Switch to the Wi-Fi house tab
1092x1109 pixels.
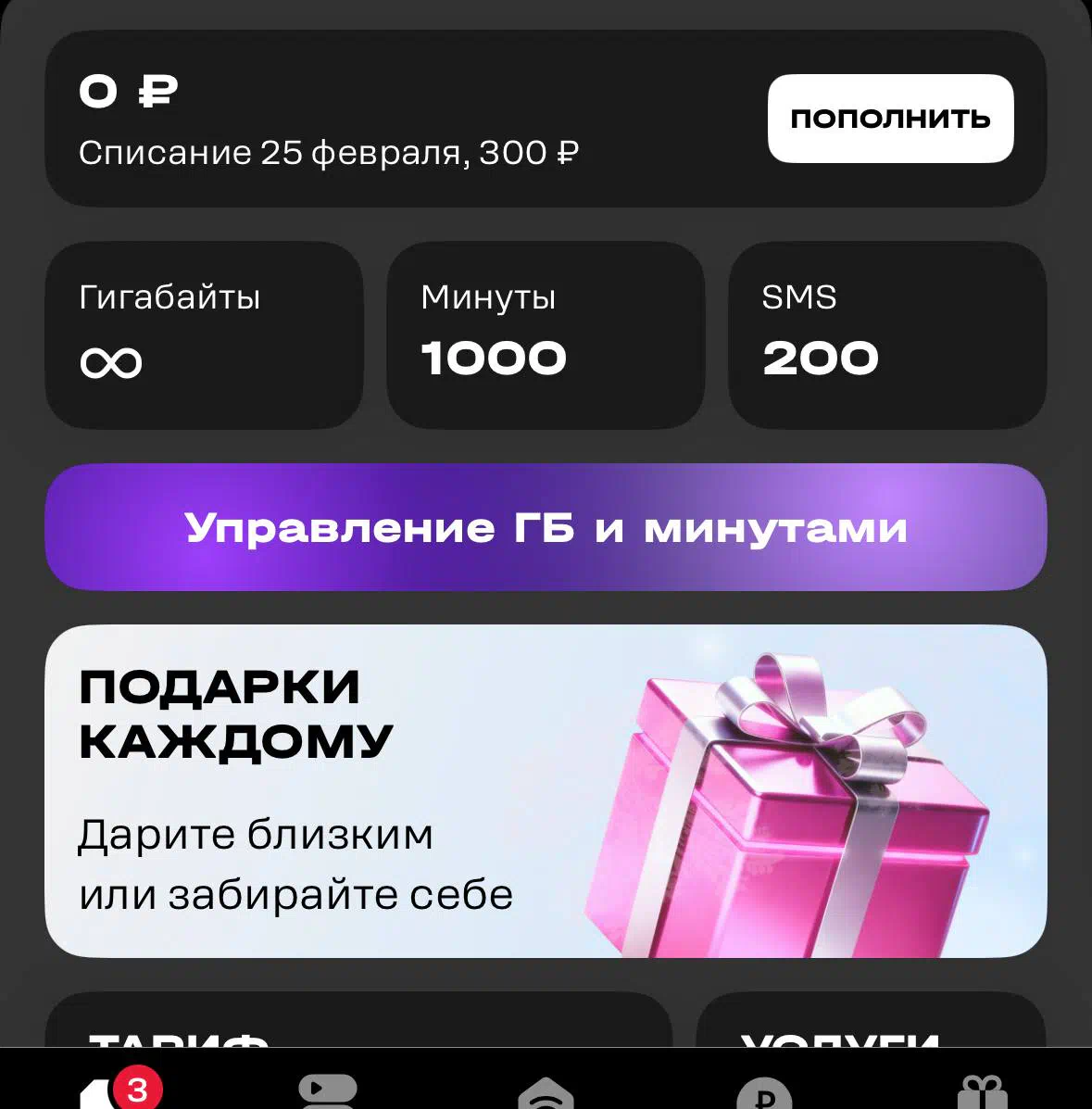546,1093
